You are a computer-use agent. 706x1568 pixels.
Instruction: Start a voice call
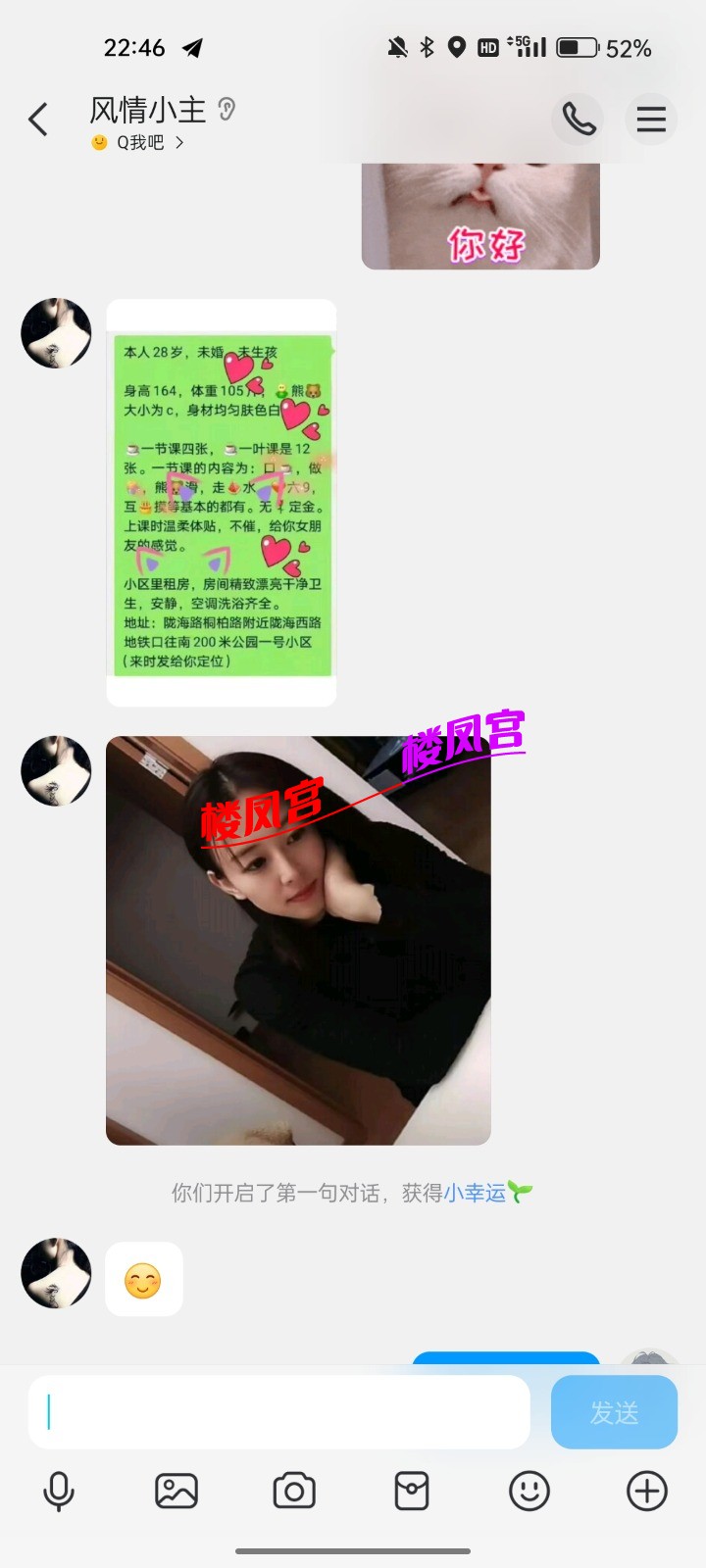tap(579, 120)
